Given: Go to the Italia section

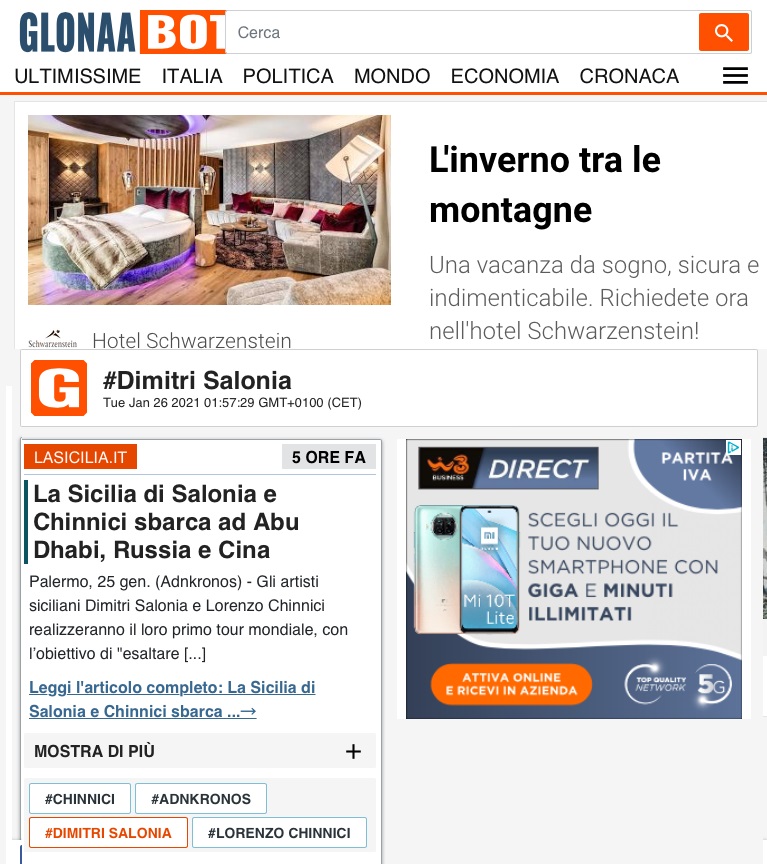Looking at the screenshot, I should [192, 76].
